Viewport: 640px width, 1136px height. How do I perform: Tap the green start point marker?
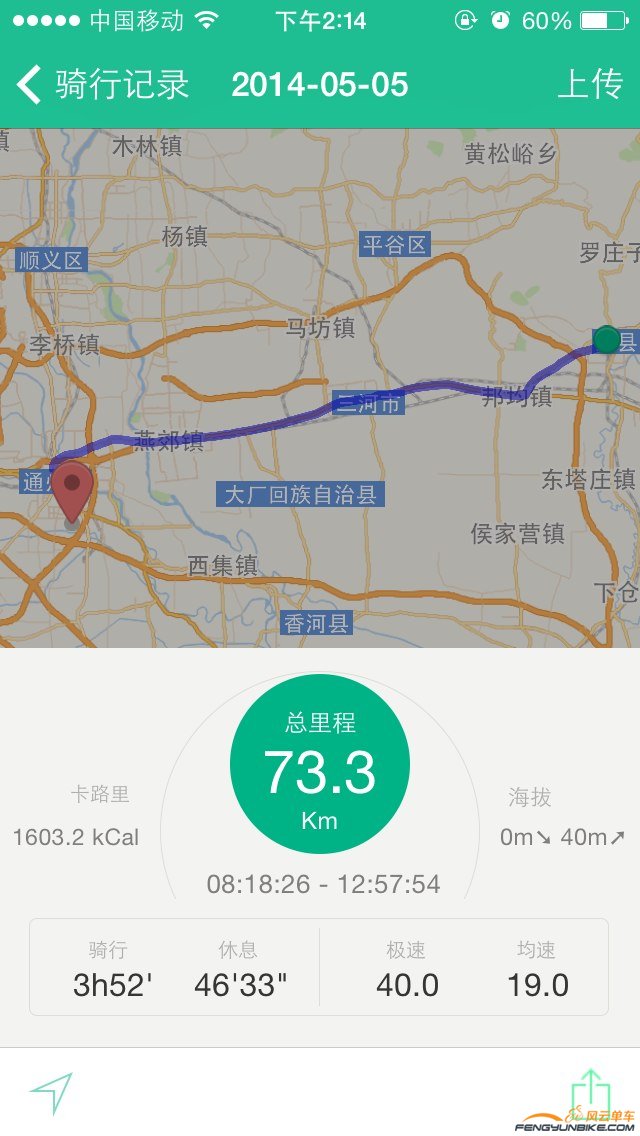pyautogui.click(x=607, y=340)
